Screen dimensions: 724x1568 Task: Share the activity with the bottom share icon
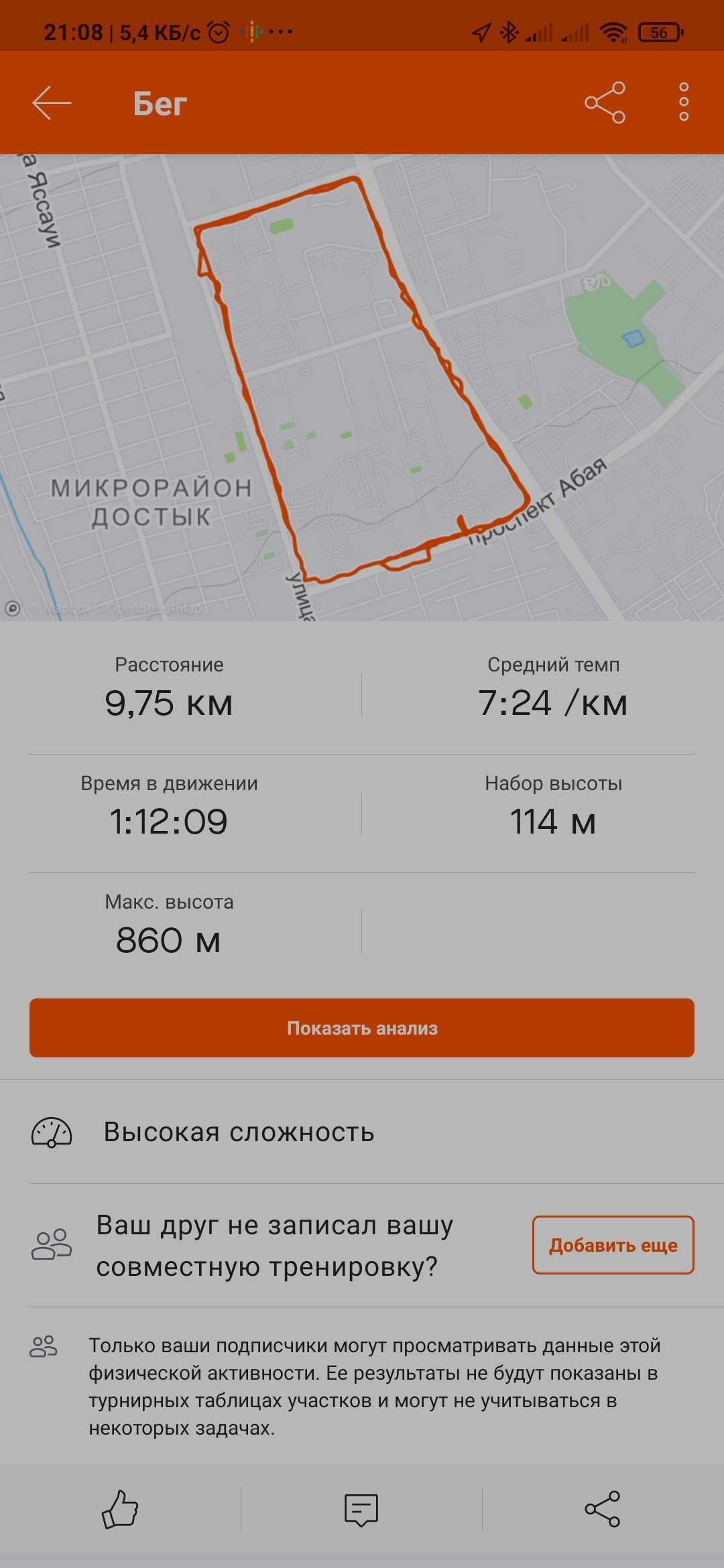point(602,1509)
